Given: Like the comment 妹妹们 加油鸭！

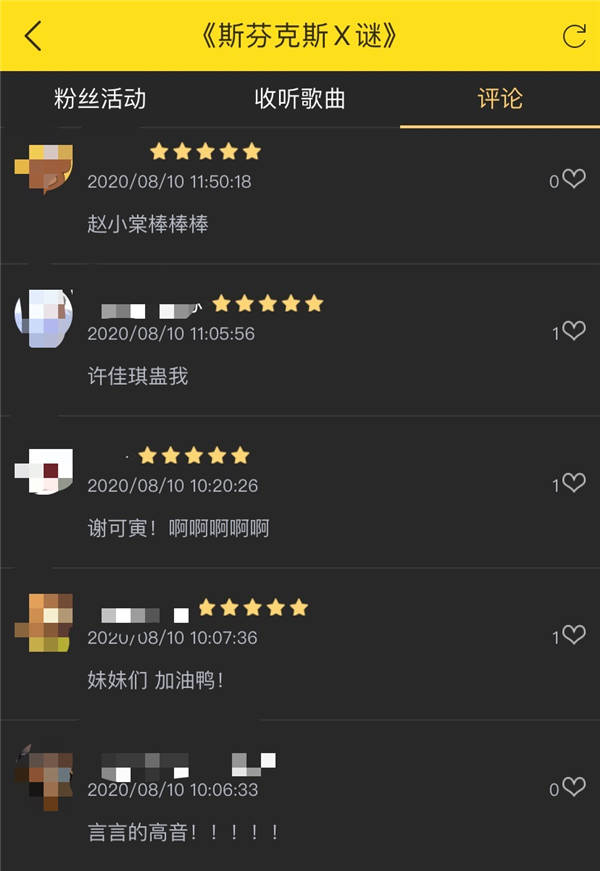Looking at the screenshot, I should point(573,636).
